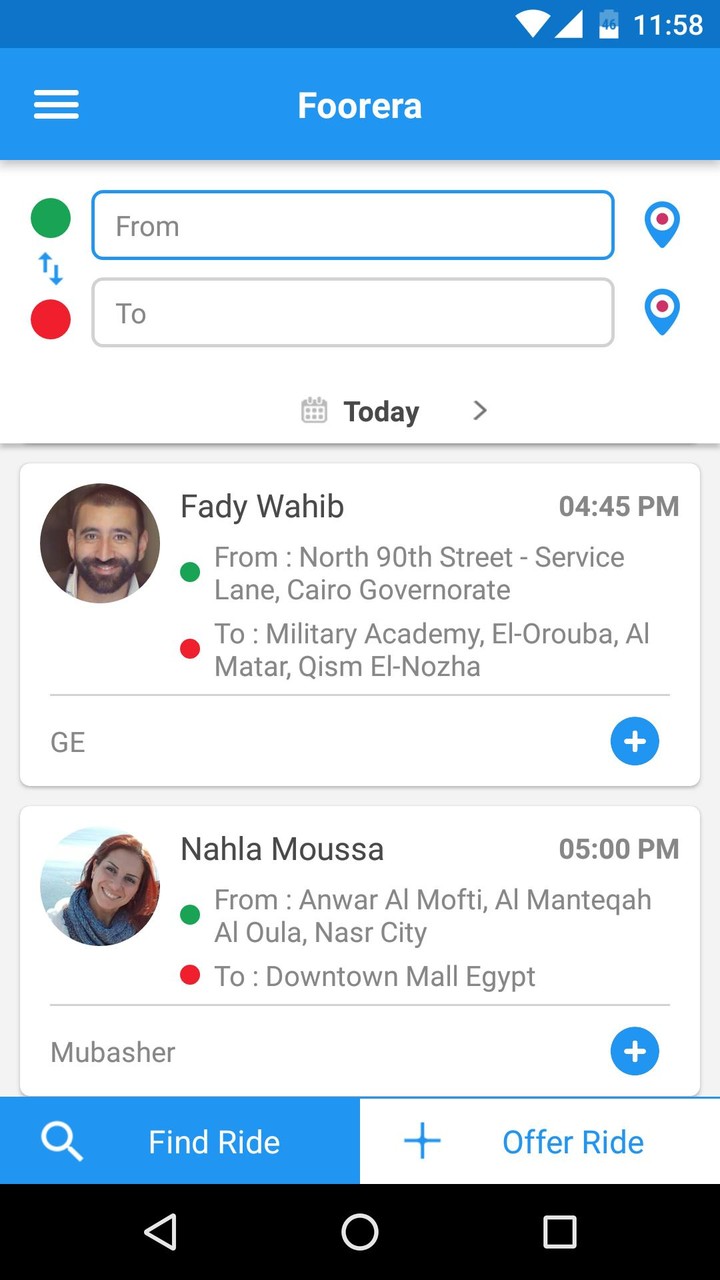Expand the date selector with the right chevron
The height and width of the screenshot is (1280, 720).
479,410
